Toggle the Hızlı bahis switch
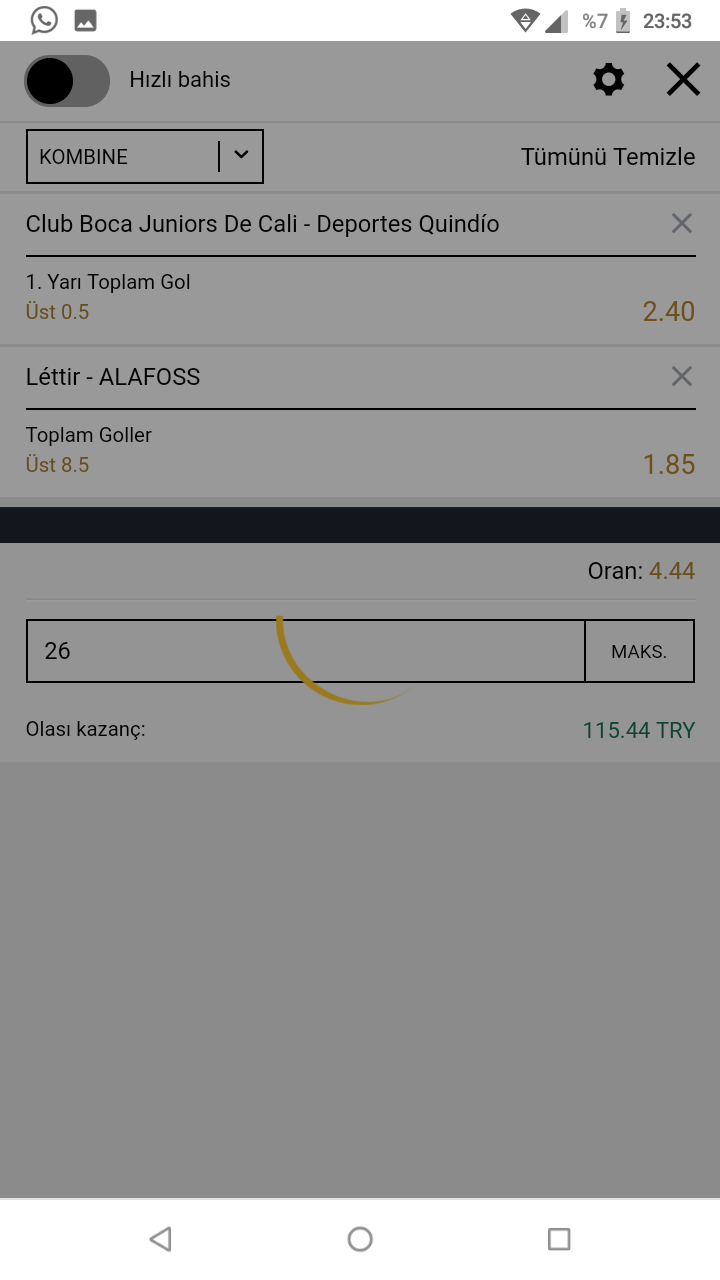Screen dimensions: 720x1280 [x=67, y=81]
